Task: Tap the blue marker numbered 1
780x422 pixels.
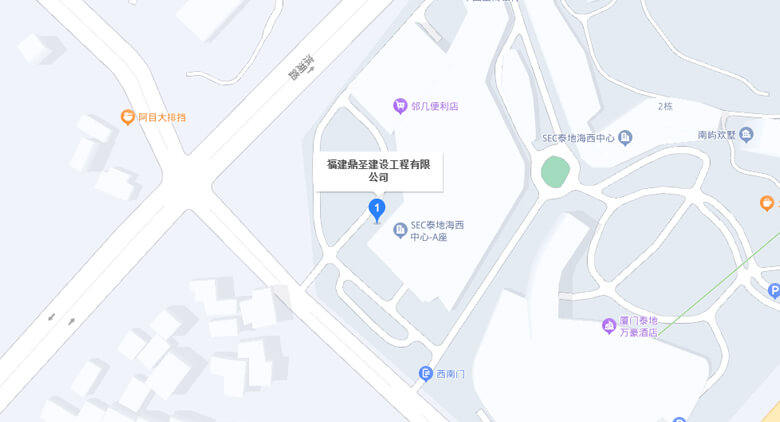Action: coord(377,209)
